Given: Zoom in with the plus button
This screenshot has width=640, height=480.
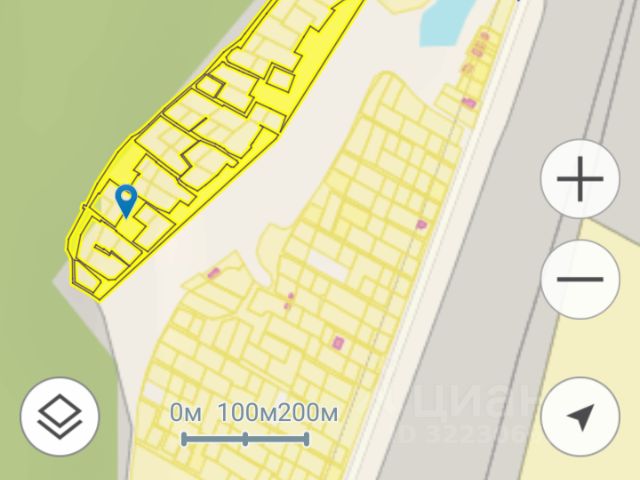Looking at the screenshot, I should [580, 182].
